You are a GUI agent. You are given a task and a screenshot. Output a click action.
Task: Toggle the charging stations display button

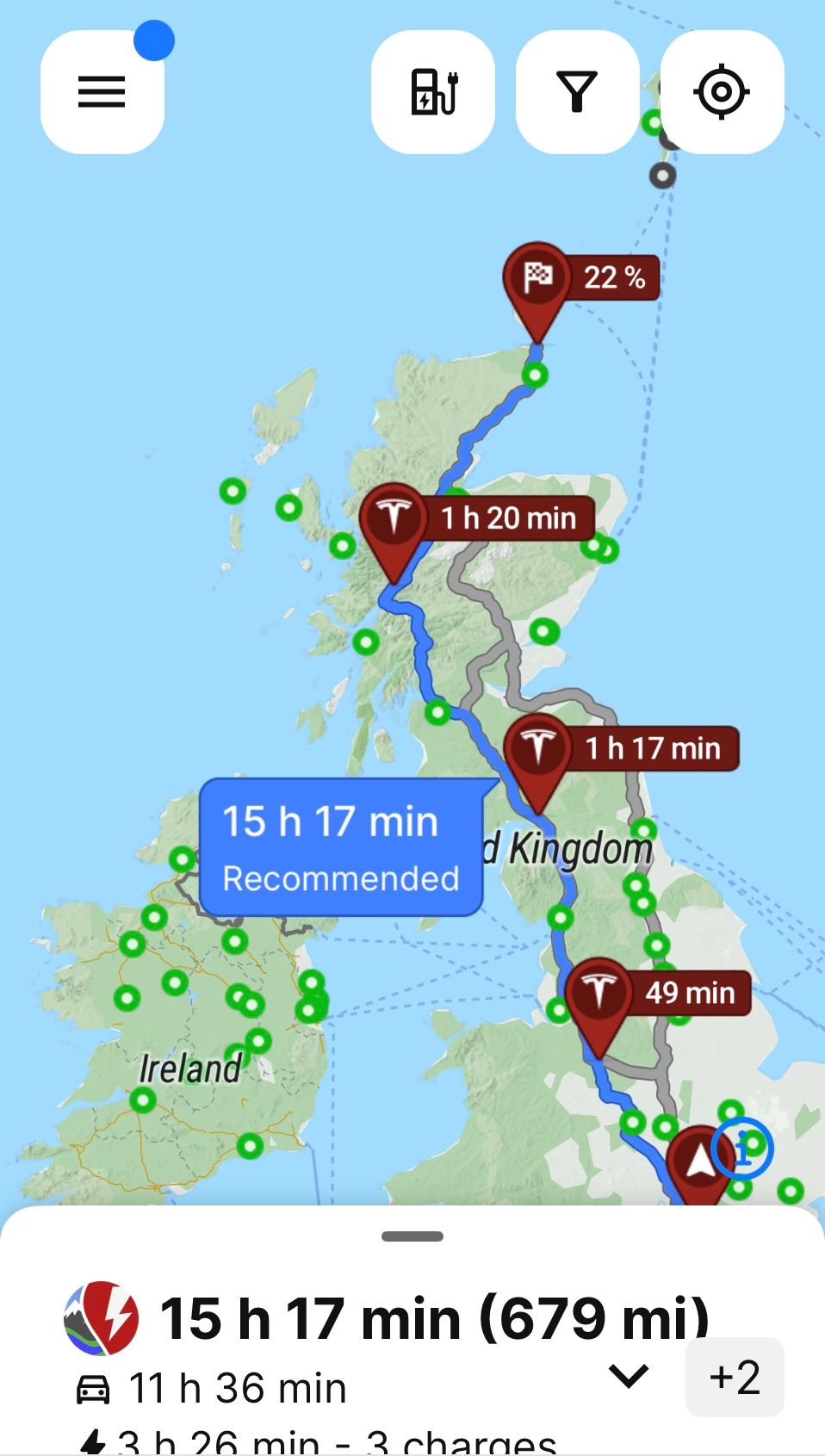click(x=433, y=92)
